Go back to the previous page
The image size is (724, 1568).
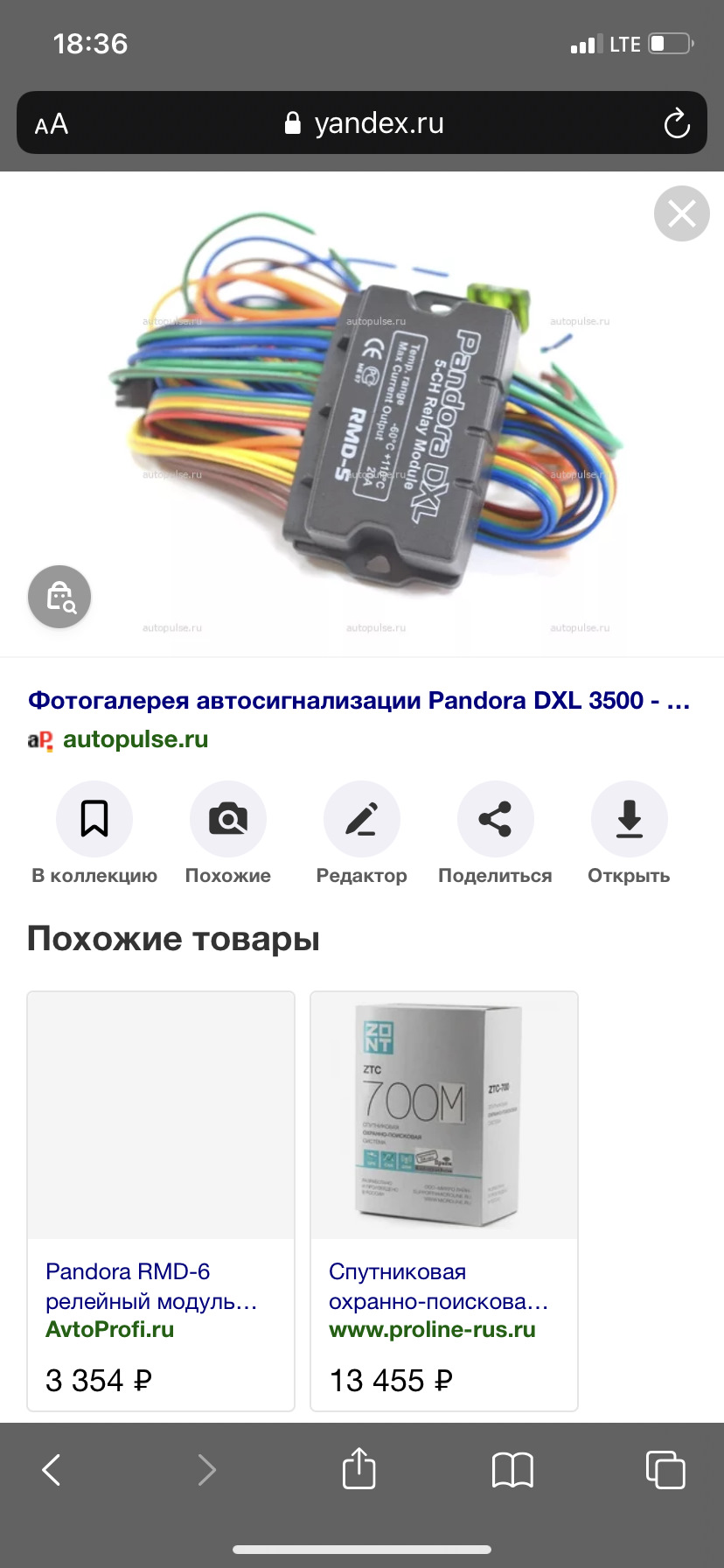pos(52,1469)
